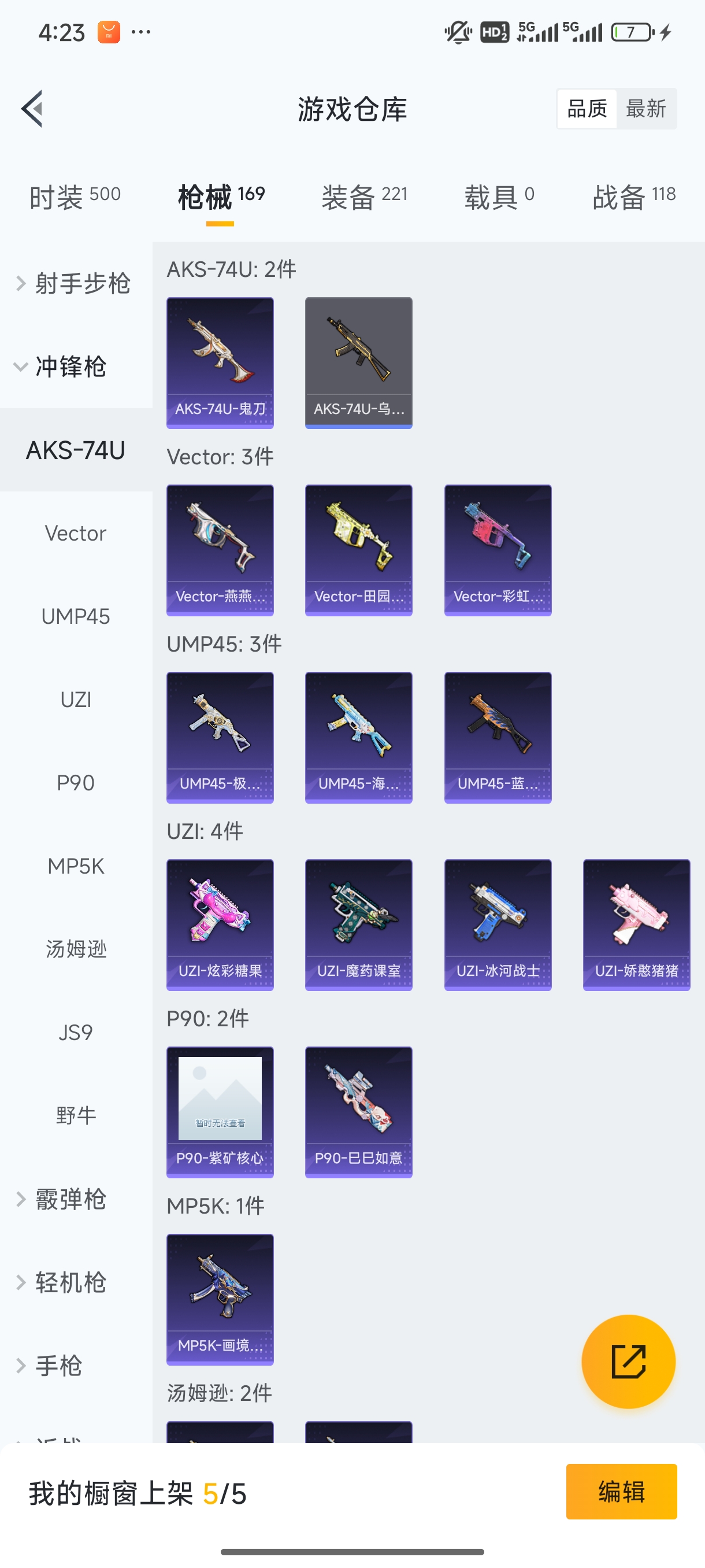Switch to the 时装 tab
Viewport: 705px width, 1568px height.
point(75,197)
